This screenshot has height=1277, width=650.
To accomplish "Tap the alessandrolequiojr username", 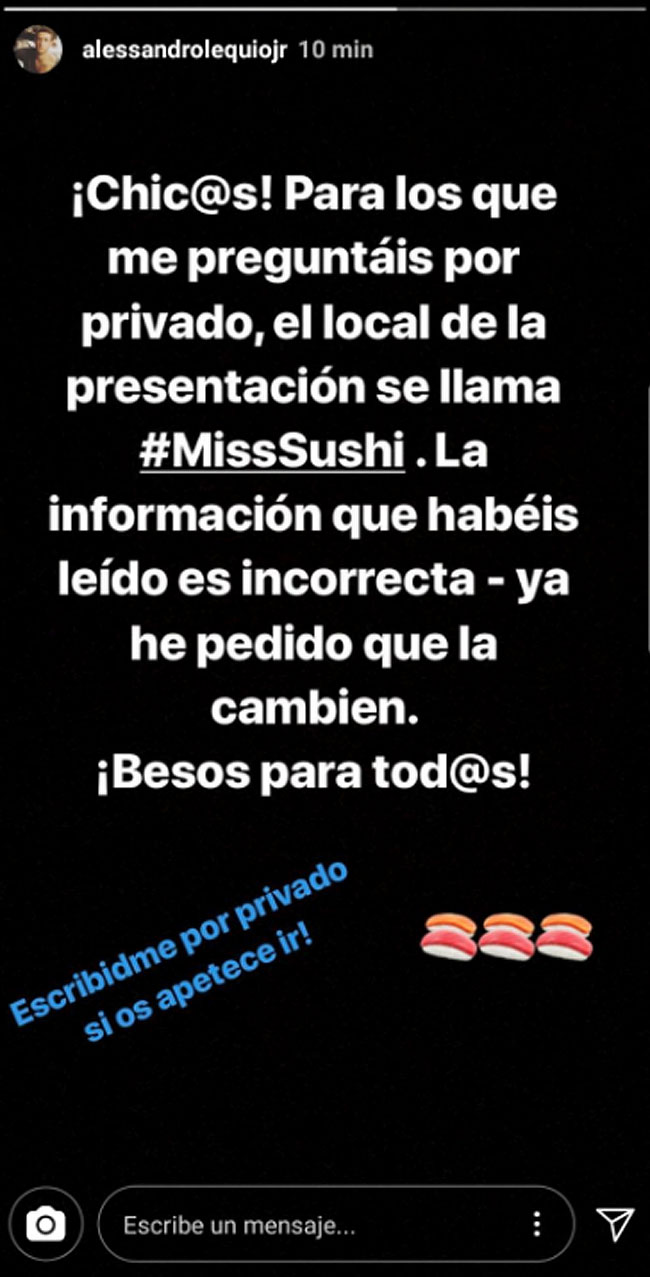I will pos(184,49).
